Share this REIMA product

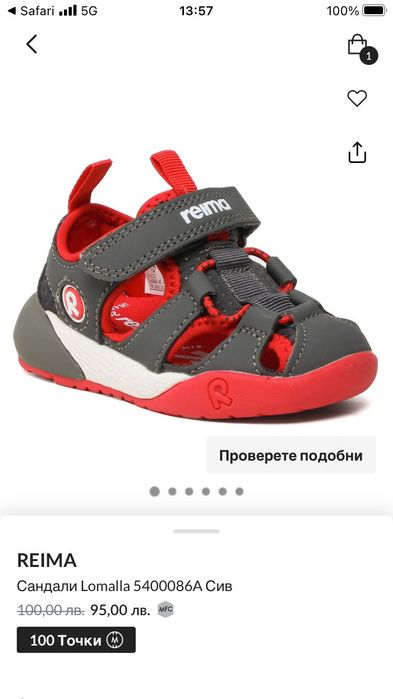(x=357, y=152)
